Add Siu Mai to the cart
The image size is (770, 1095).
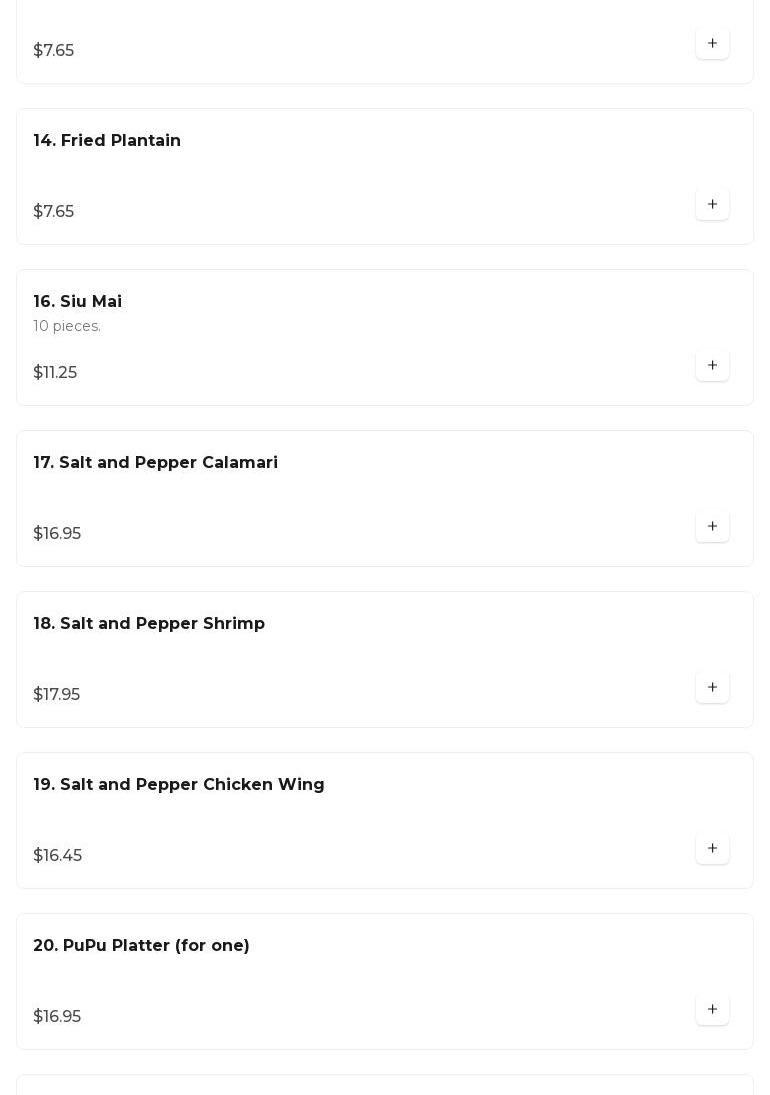pos(712,365)
